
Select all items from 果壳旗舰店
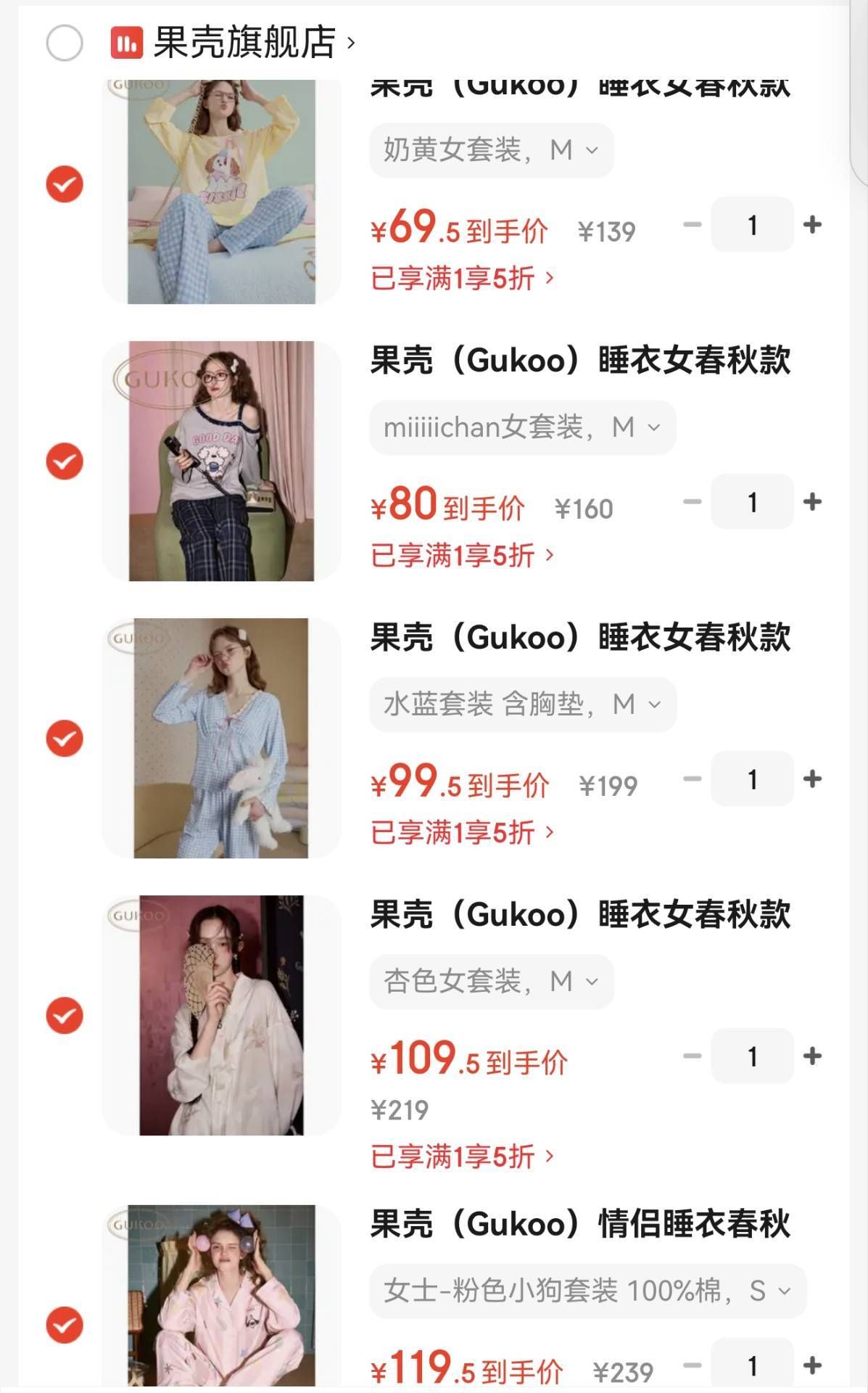(65, 43)
